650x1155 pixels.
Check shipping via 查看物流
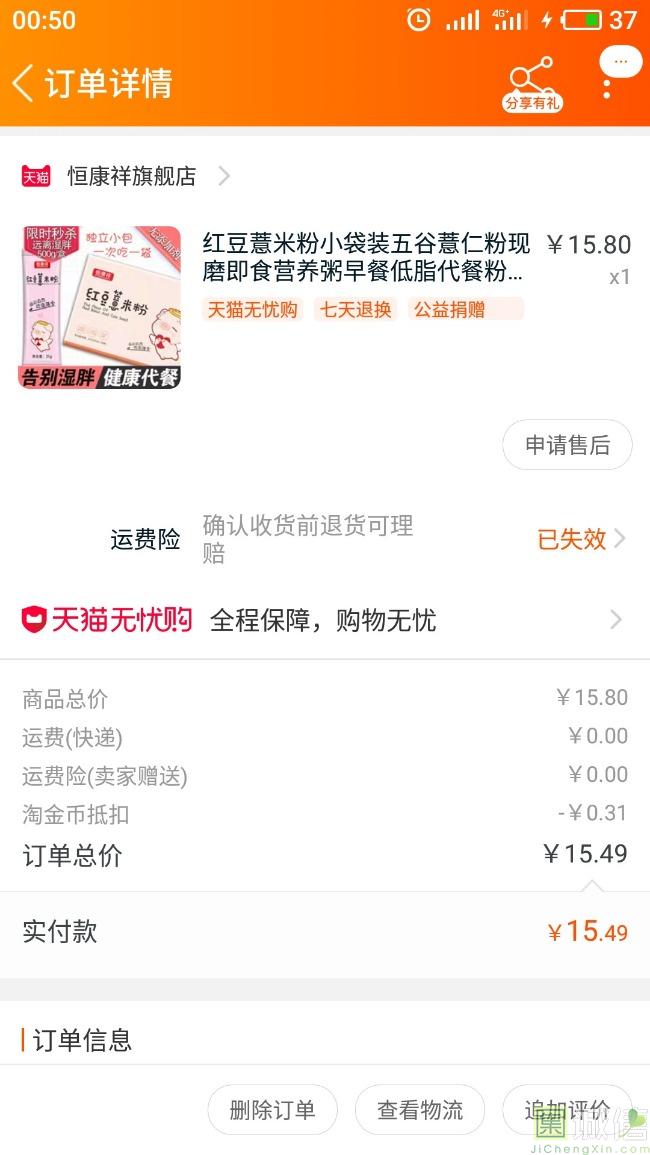[420, 1109]
